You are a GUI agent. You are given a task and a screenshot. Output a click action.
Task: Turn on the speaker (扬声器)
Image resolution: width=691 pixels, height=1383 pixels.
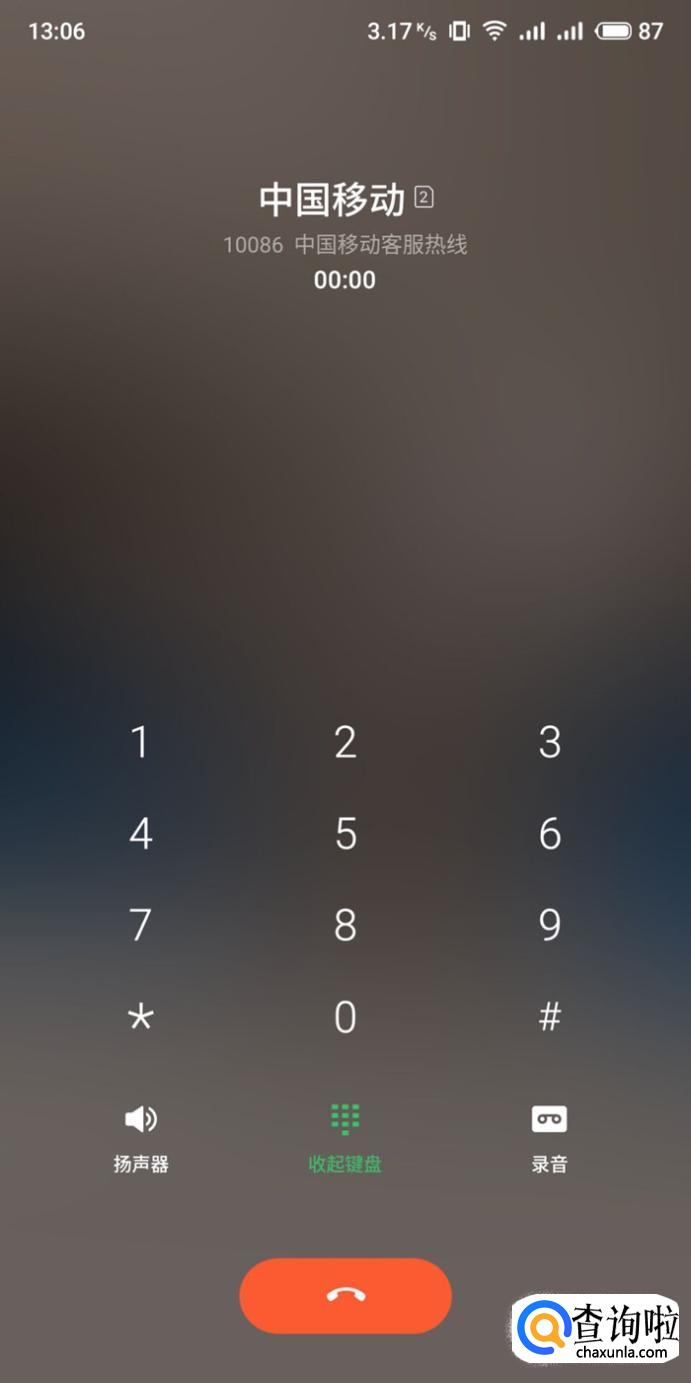tap(141, 1136)
